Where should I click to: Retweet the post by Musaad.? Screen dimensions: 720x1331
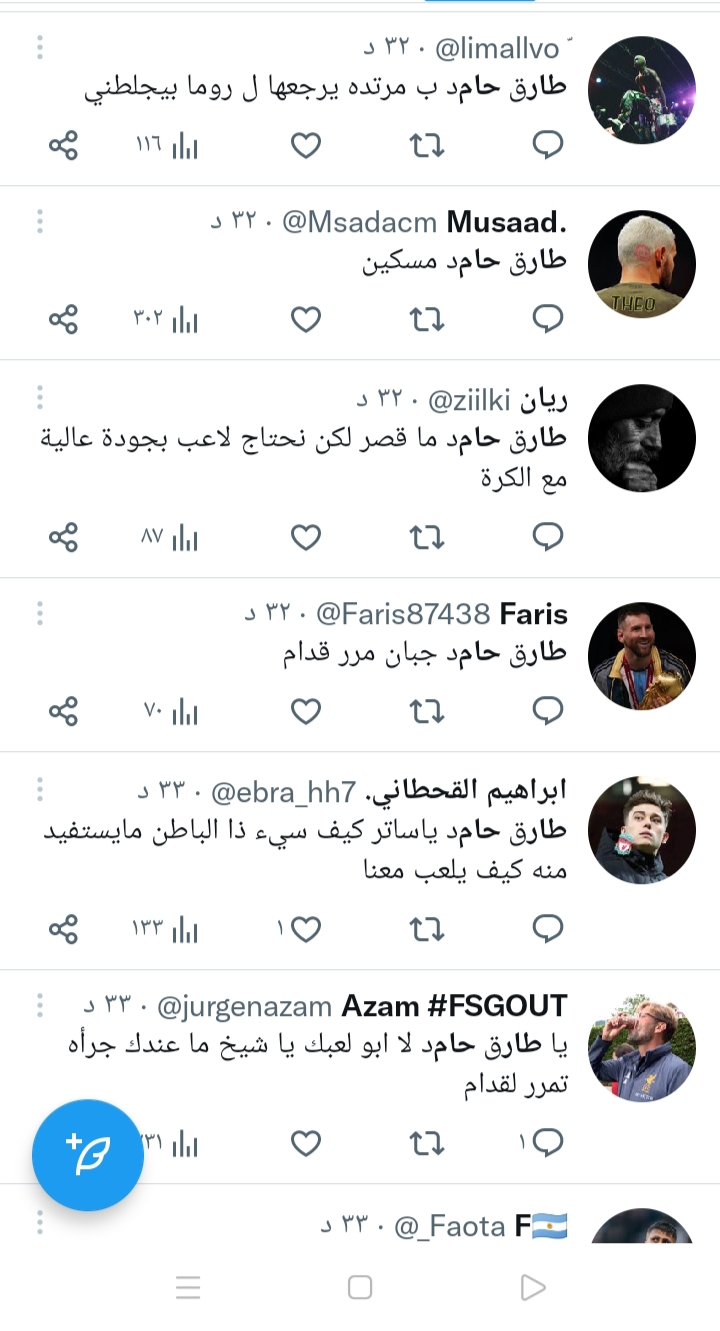click(x=427, y=320)
